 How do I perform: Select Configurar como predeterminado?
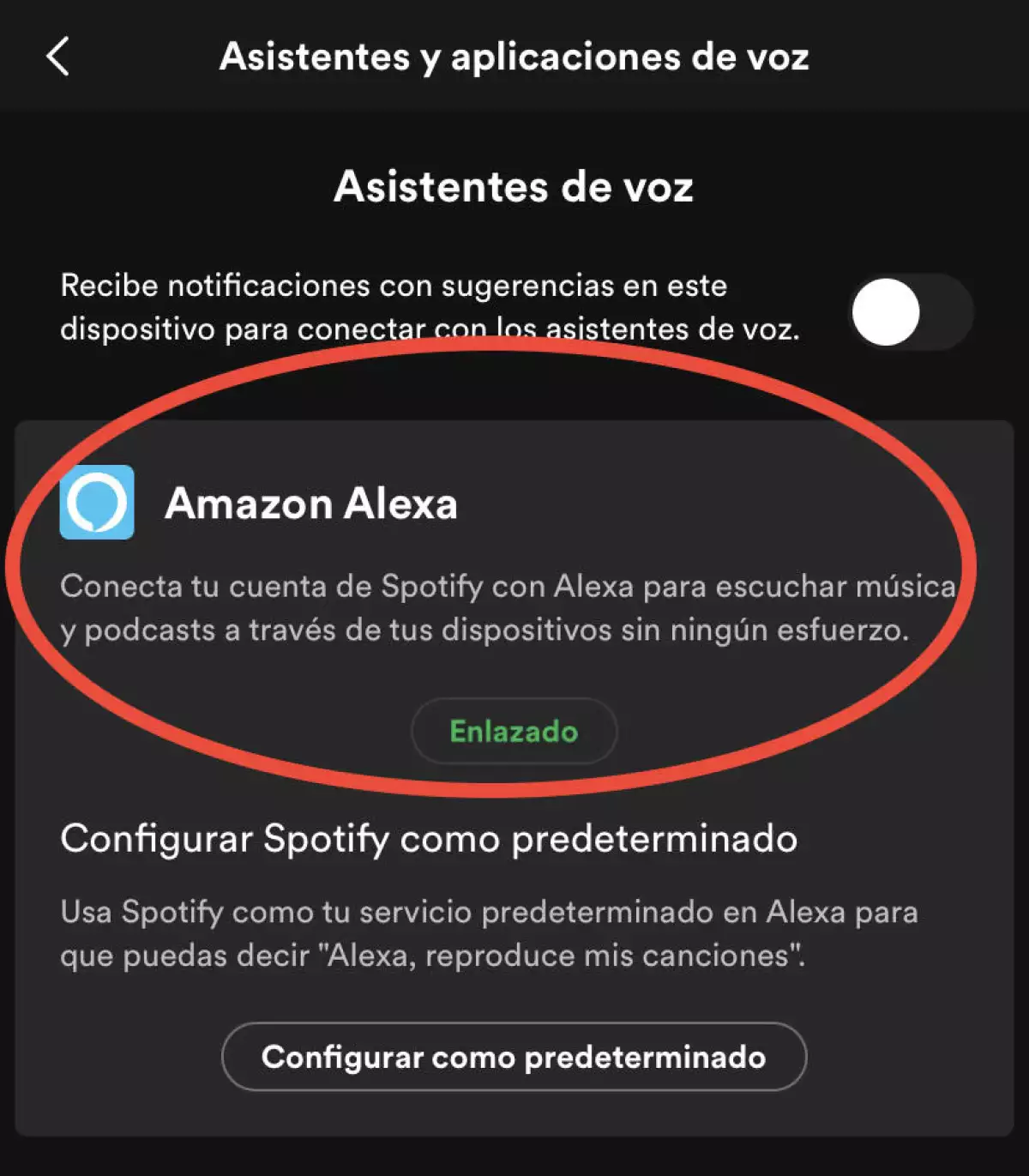tap(514, 1056)
